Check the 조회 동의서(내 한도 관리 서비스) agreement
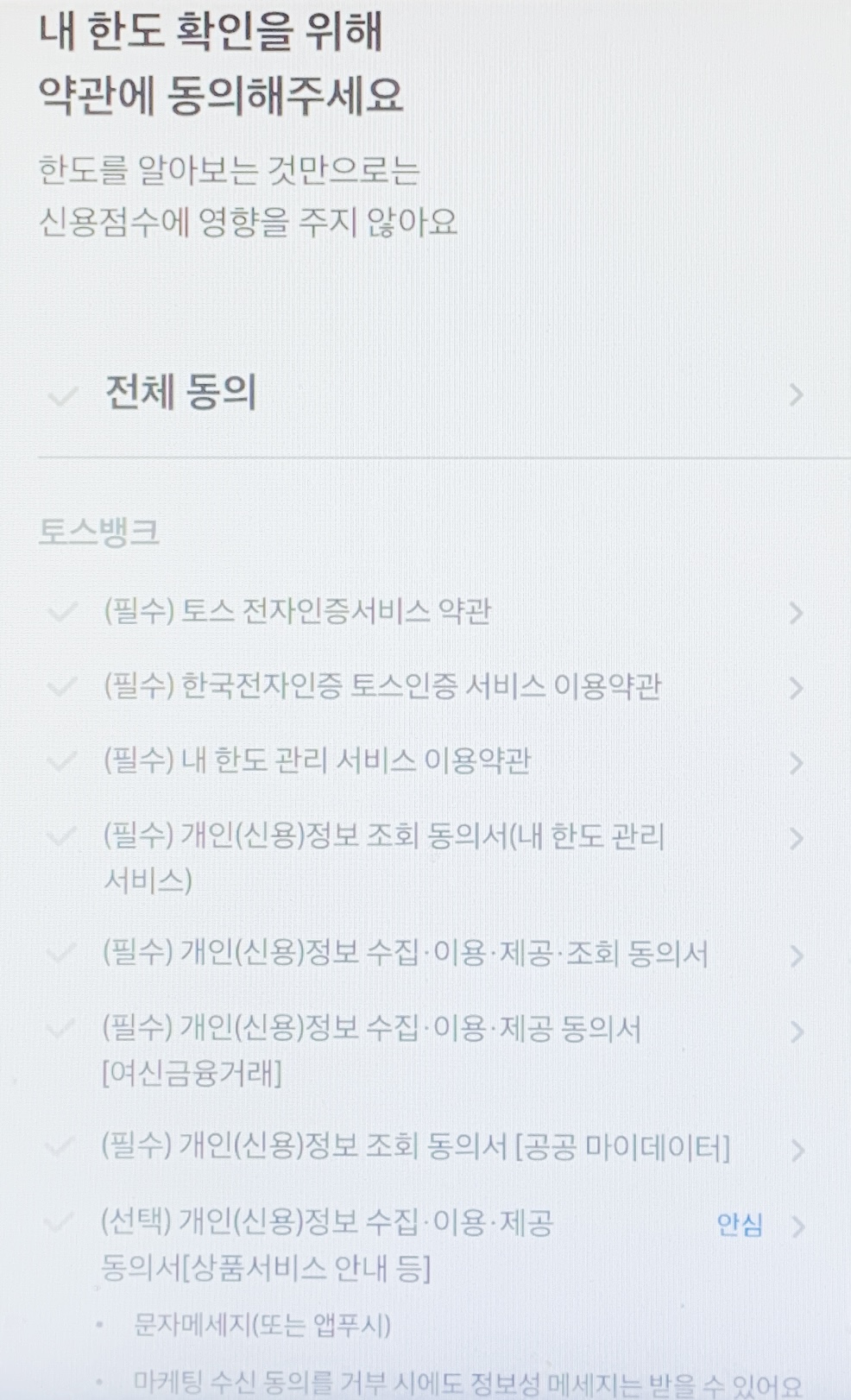This screenshot has height=1400, width=851. tap(62, 837)
